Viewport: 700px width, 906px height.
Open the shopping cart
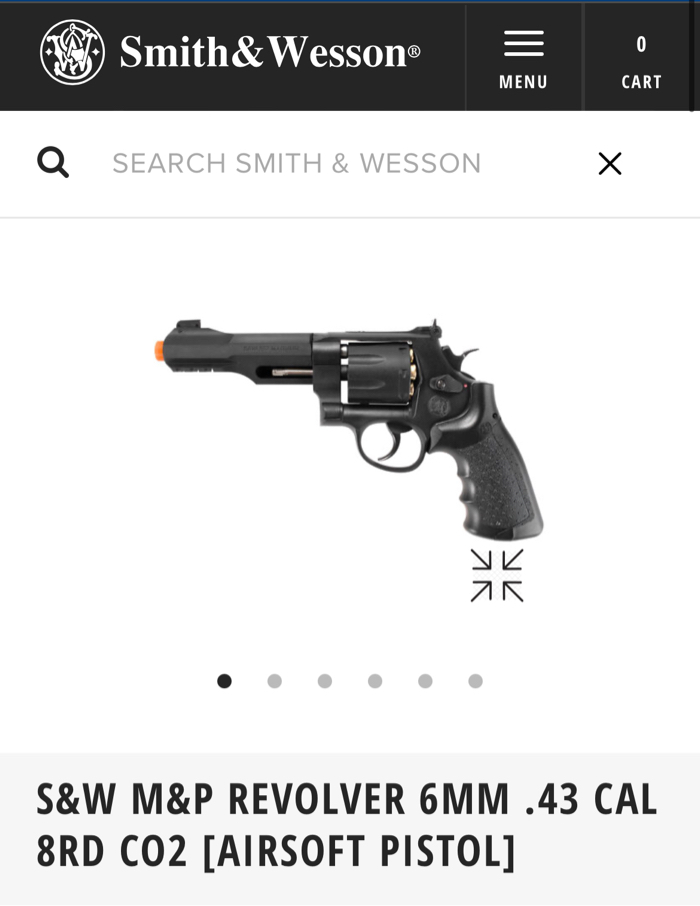tap(641, 58)
